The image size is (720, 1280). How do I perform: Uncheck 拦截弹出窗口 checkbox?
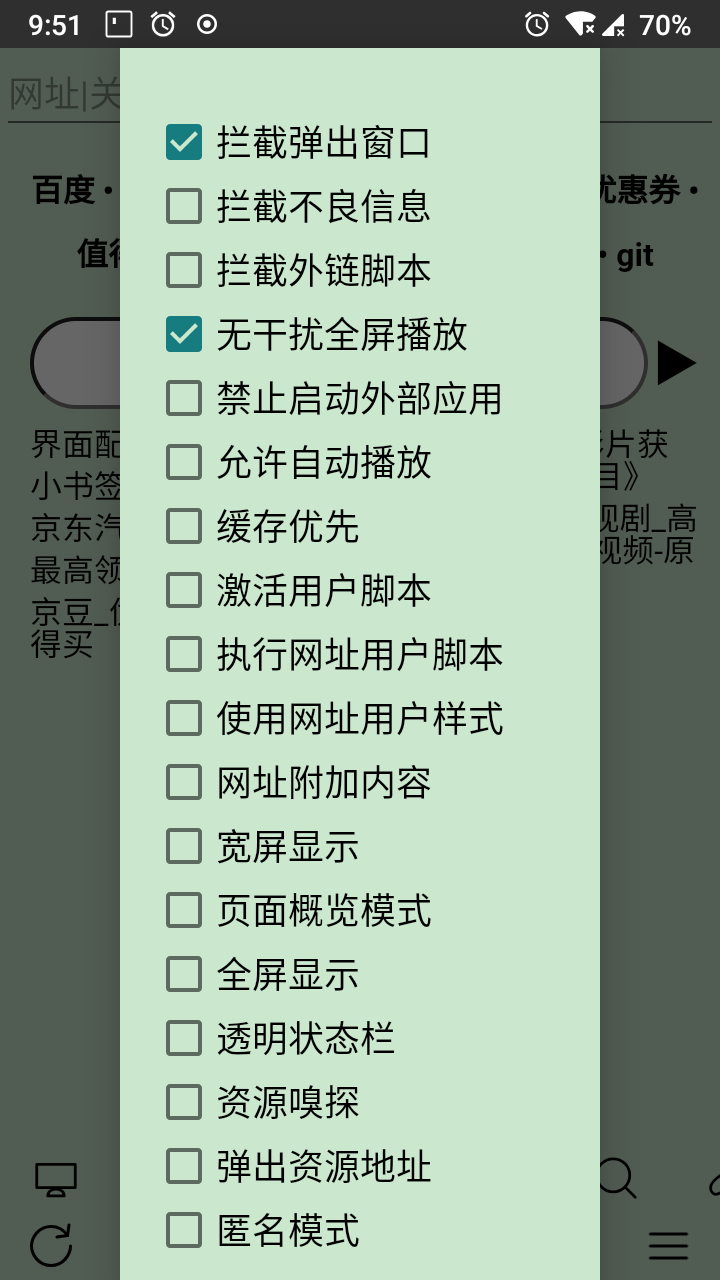pos(184,143)
